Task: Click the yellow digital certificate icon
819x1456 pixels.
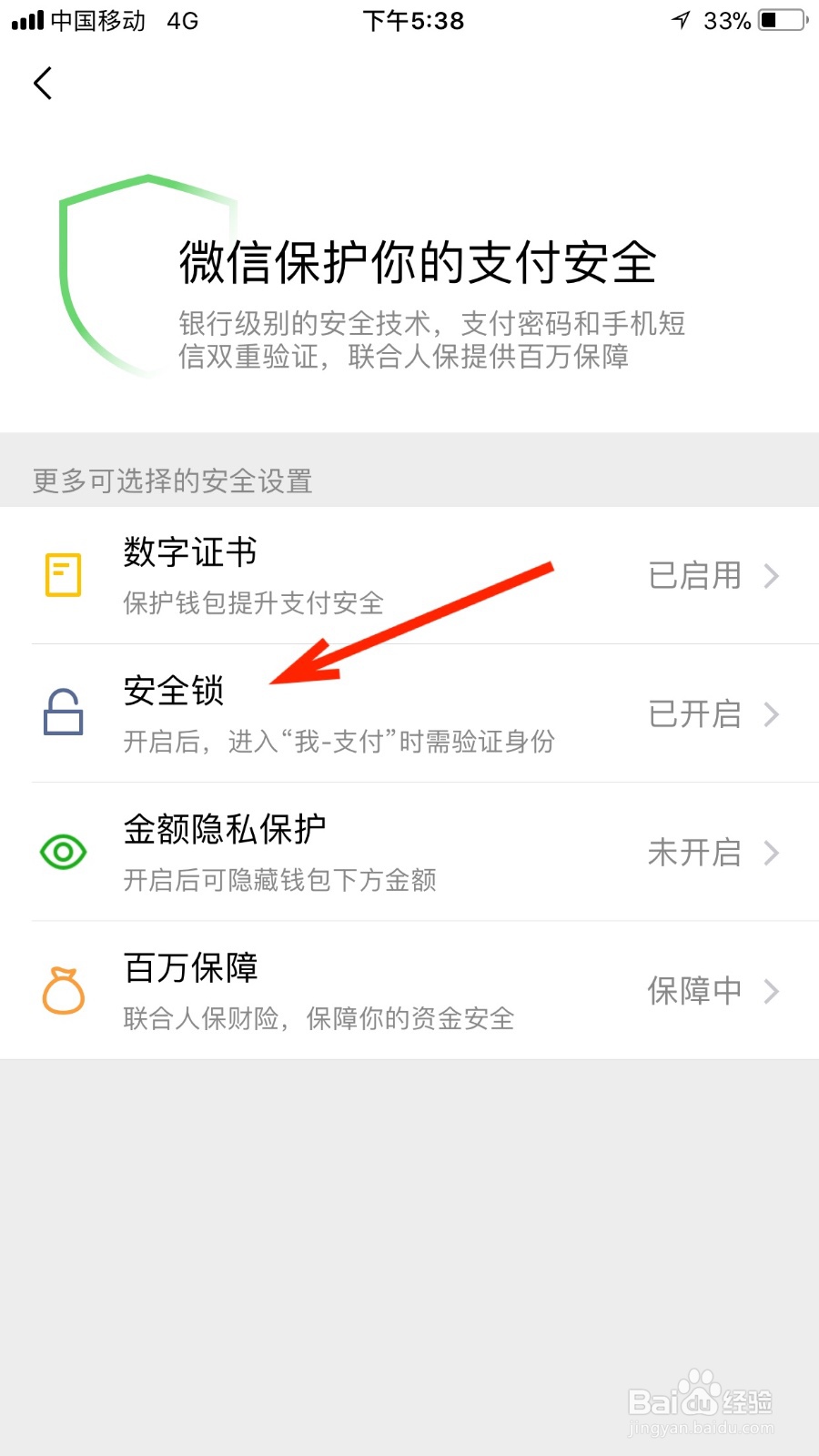Action: click(x=62, y=575)
